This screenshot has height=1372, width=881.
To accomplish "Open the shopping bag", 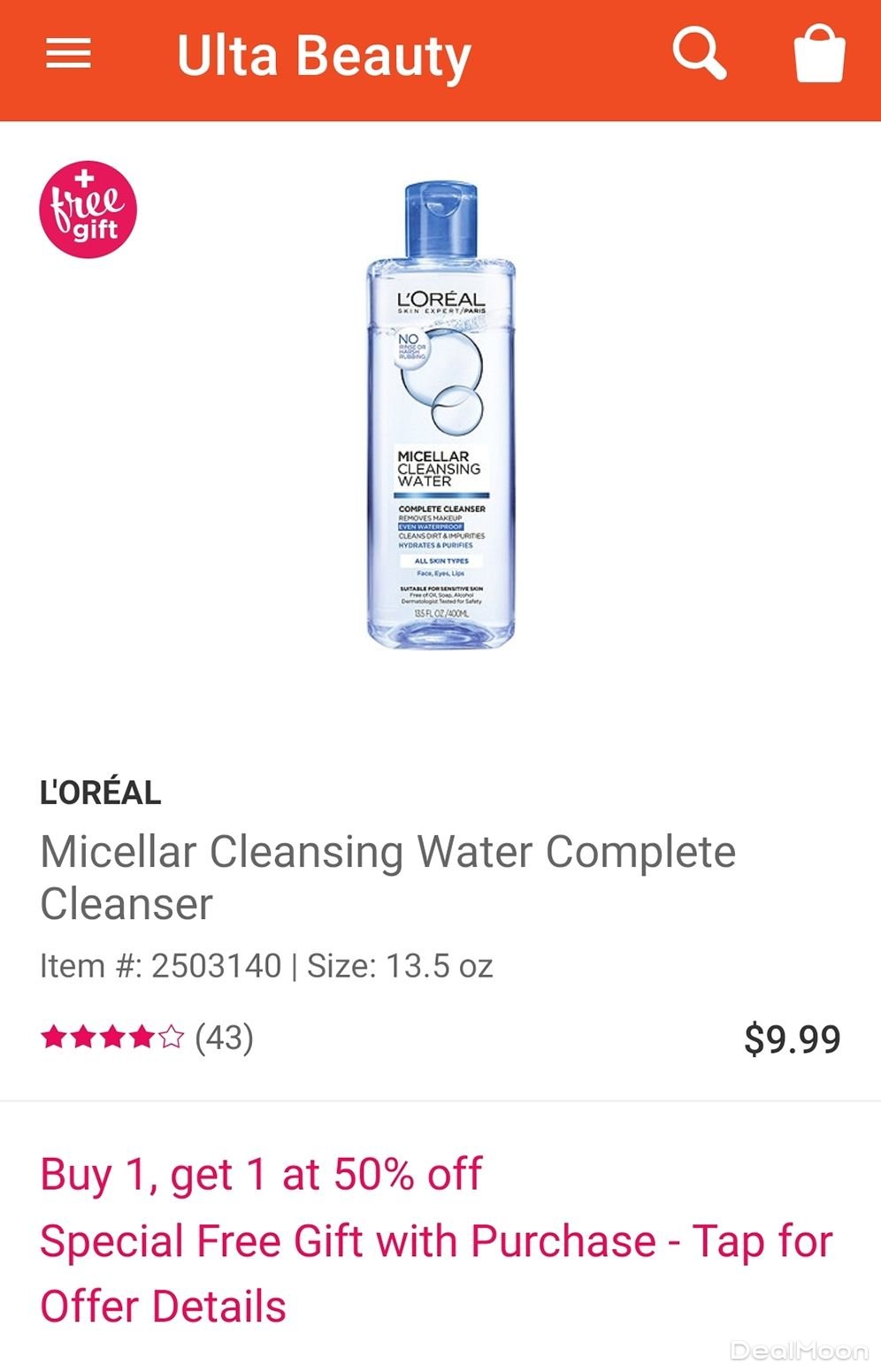I will (x=819, y=55).
